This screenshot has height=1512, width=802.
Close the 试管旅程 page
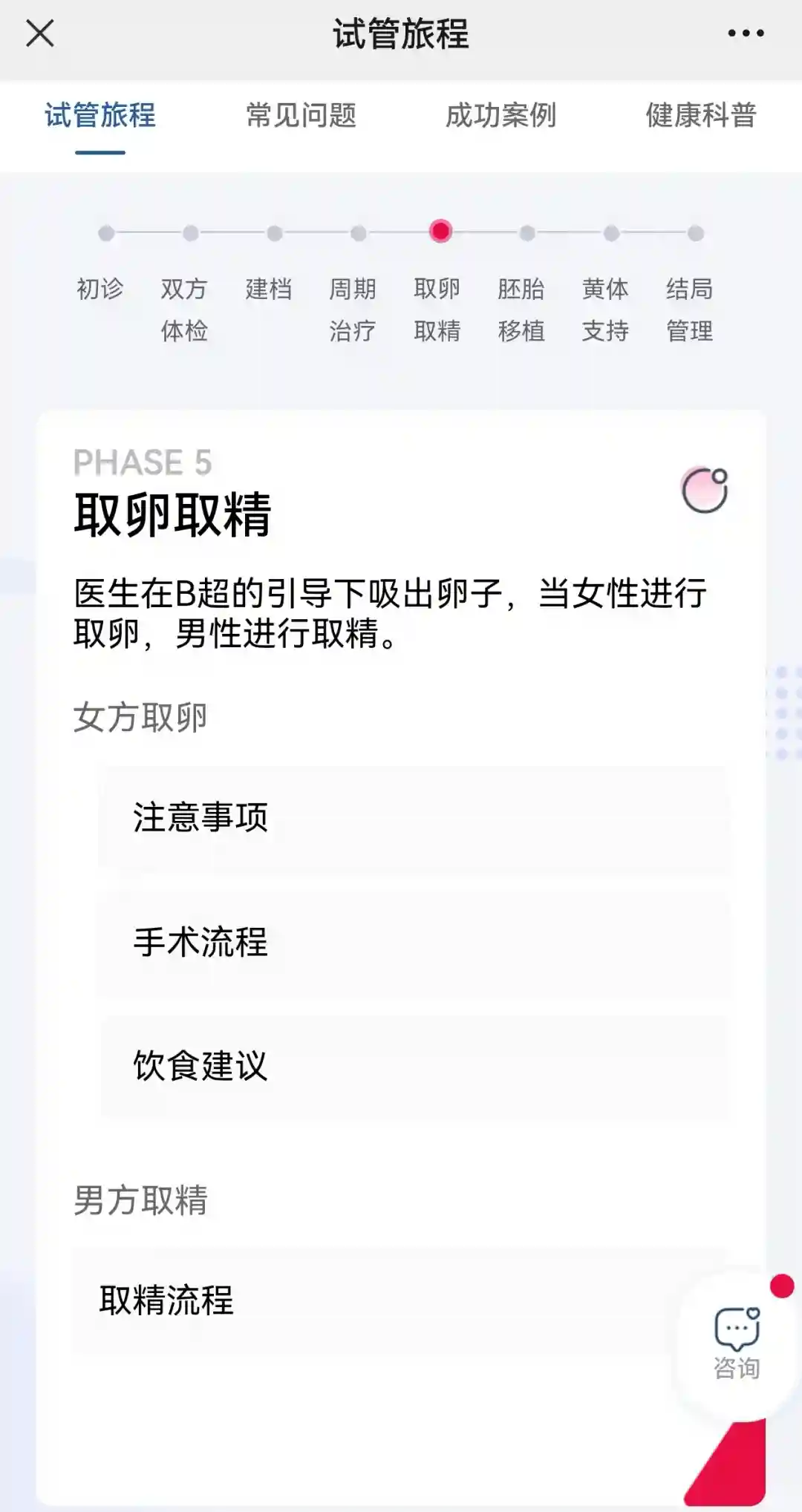(40, 33)
